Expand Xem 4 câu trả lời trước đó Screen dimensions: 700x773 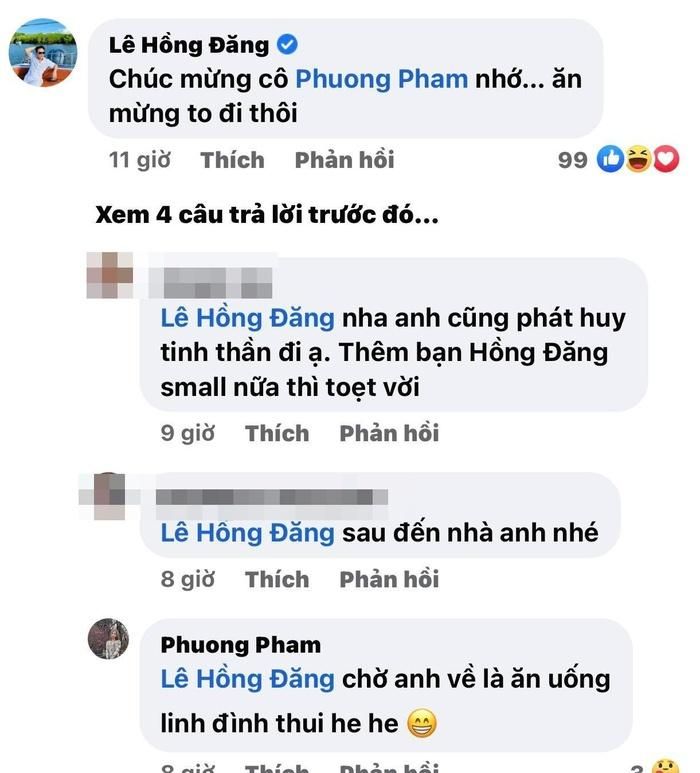coord(267,214)
